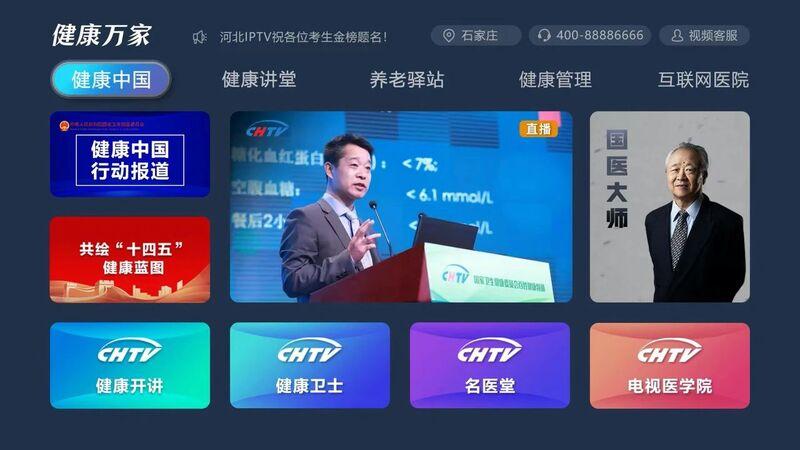Select the 健康中国 tab
This screenshot has width=800, height=450.
tap(111, 80)
